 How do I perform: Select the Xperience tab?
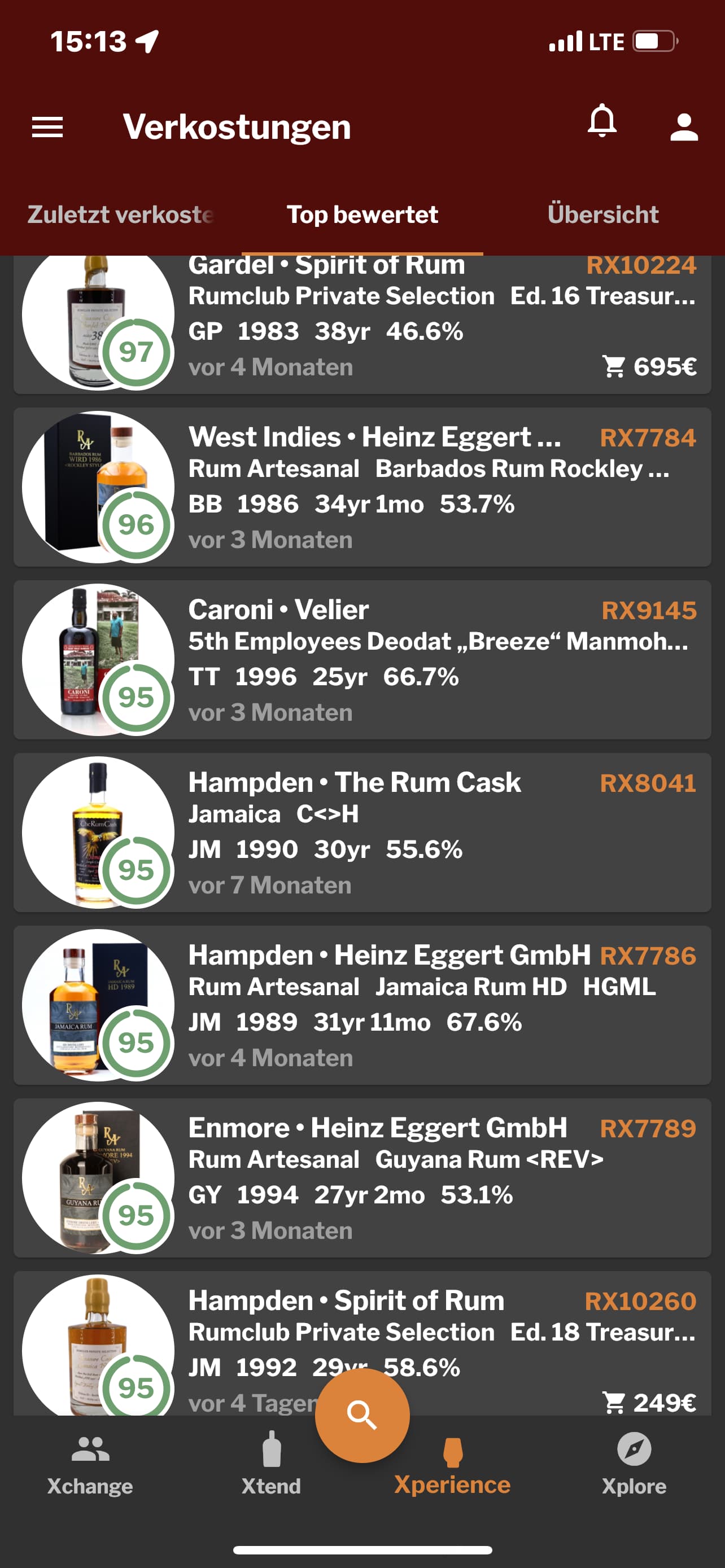[x=452, y=1466]
